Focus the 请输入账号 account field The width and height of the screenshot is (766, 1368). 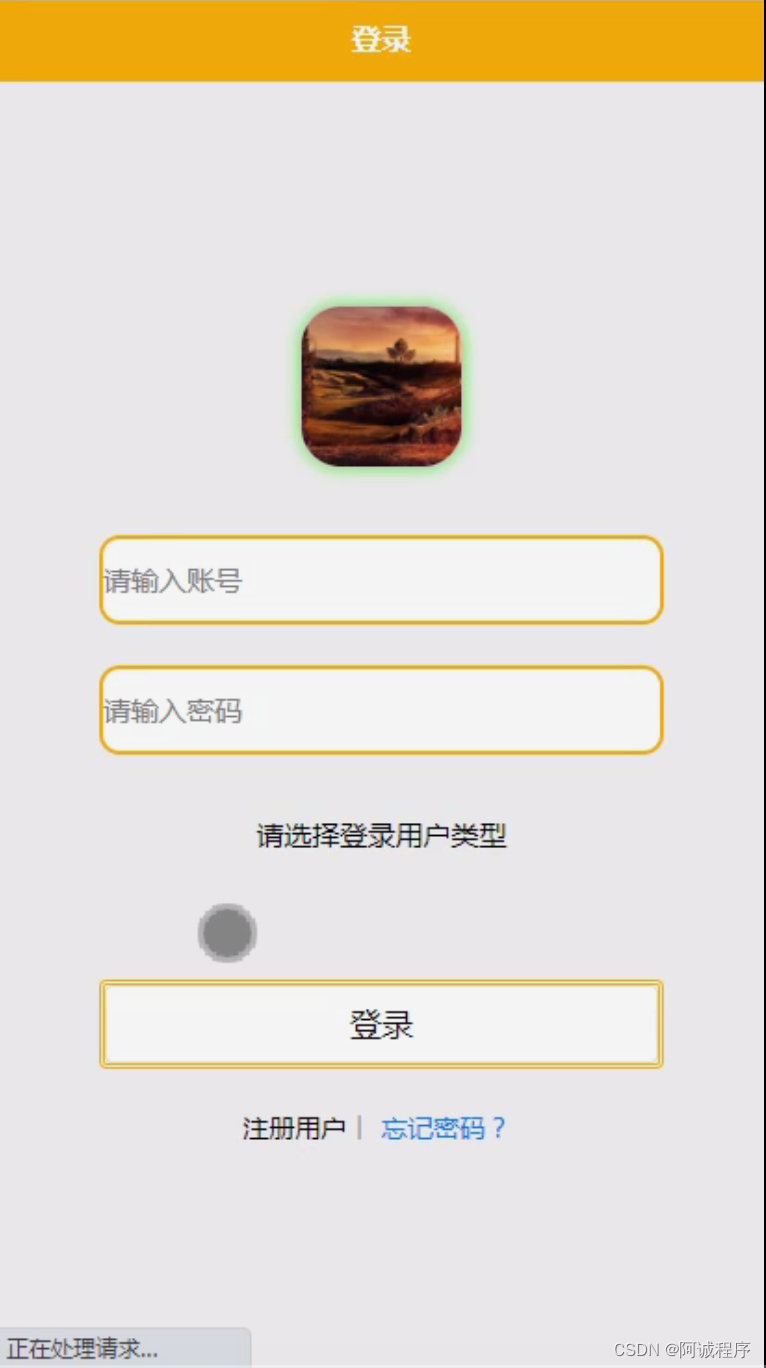point(381,580)
